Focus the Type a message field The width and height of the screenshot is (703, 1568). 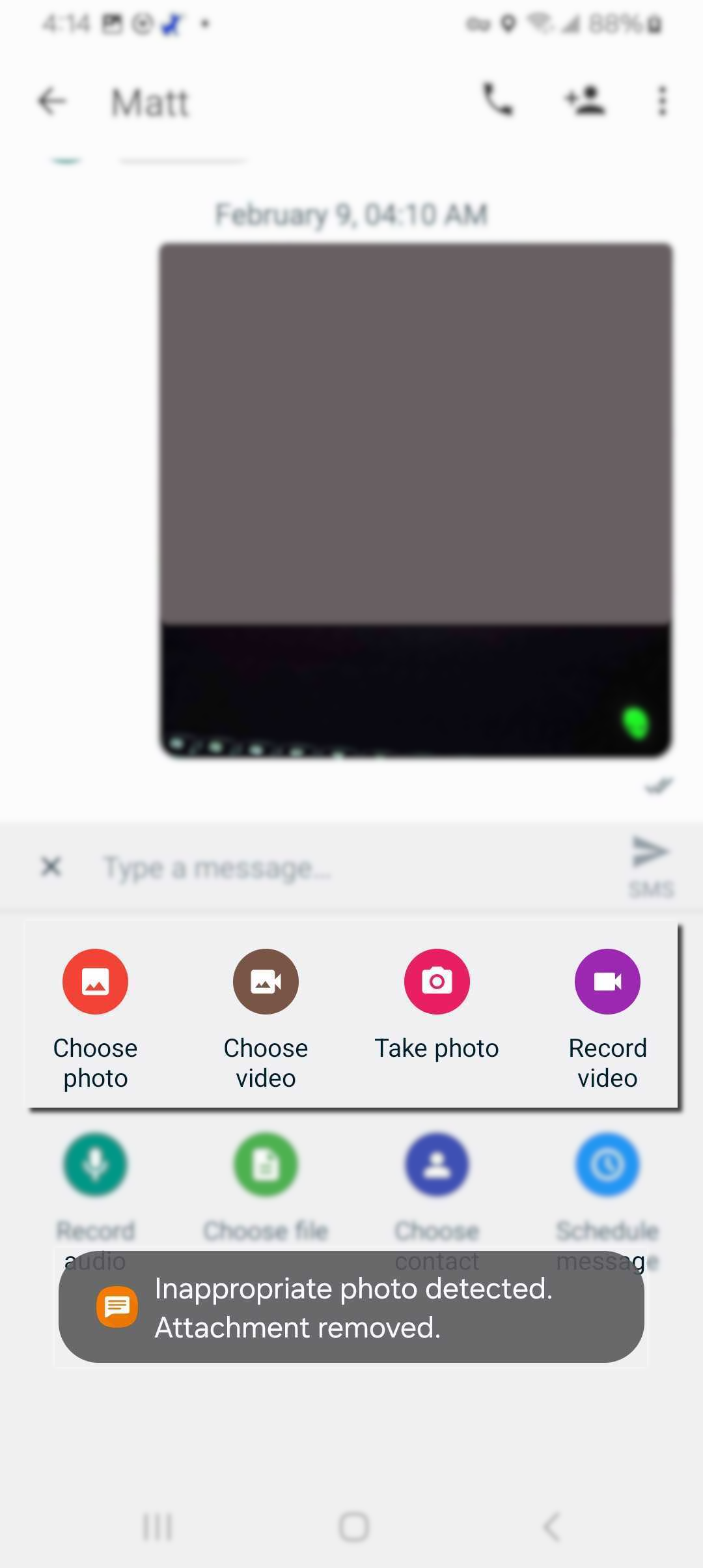(351, 868)
